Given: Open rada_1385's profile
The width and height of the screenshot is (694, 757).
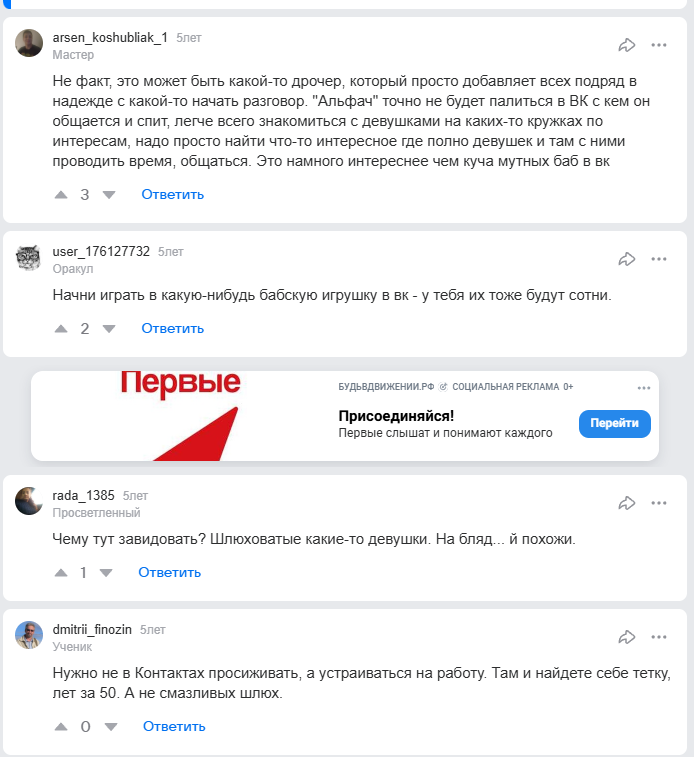Looking at the screenshot, I should pyautogui.click(x=83, y=496).
